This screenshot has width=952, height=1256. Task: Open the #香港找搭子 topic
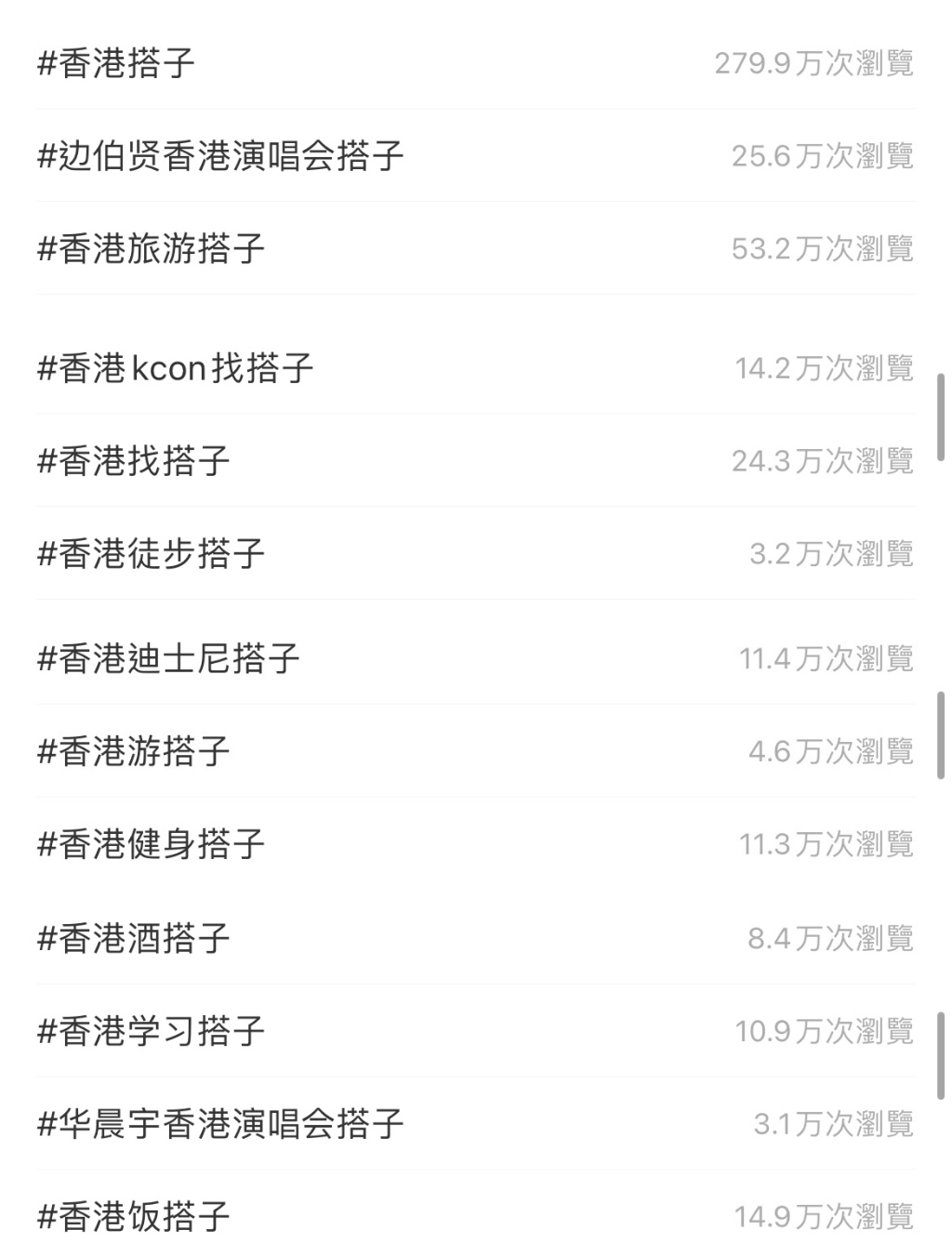click(133, 461)
